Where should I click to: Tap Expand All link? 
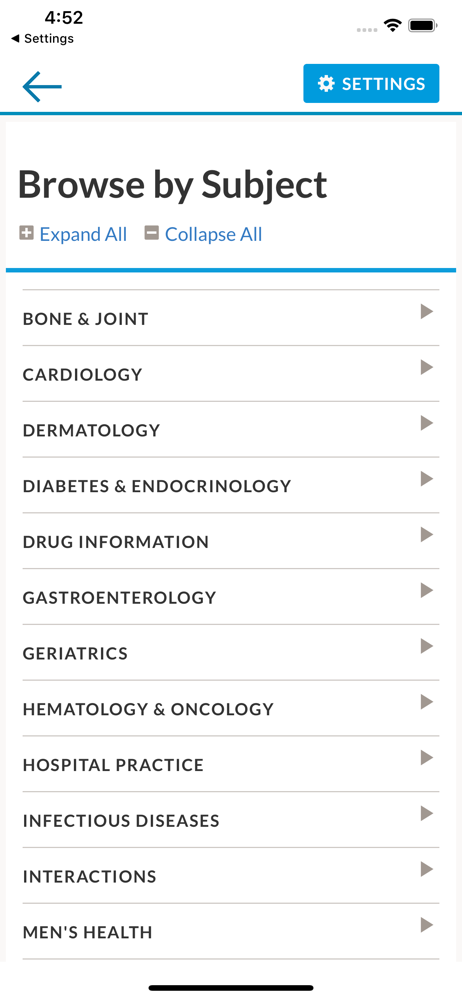(73, 235)
